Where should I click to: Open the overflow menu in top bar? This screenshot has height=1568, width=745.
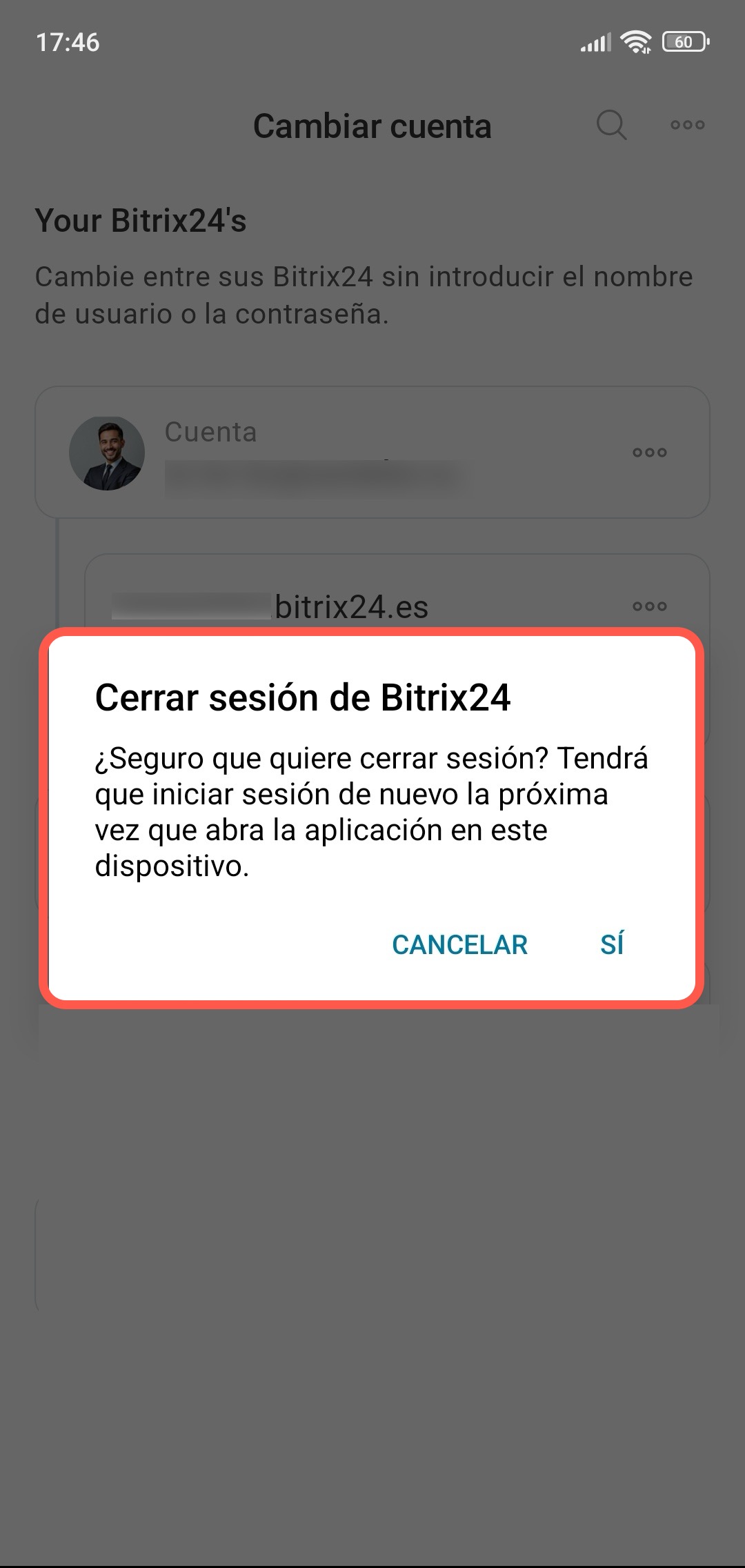(x=687, y=126)
